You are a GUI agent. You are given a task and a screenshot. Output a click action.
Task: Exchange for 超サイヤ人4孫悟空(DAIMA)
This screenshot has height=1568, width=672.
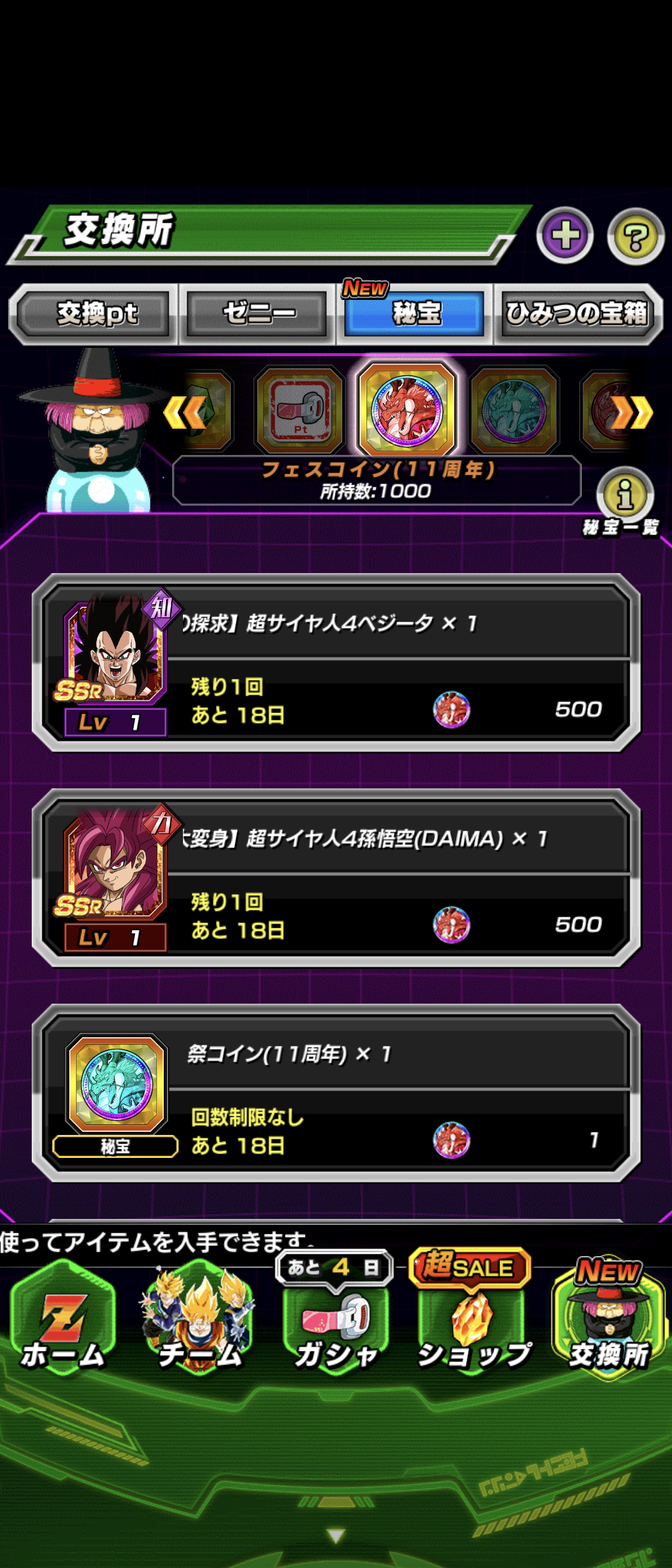336,879
